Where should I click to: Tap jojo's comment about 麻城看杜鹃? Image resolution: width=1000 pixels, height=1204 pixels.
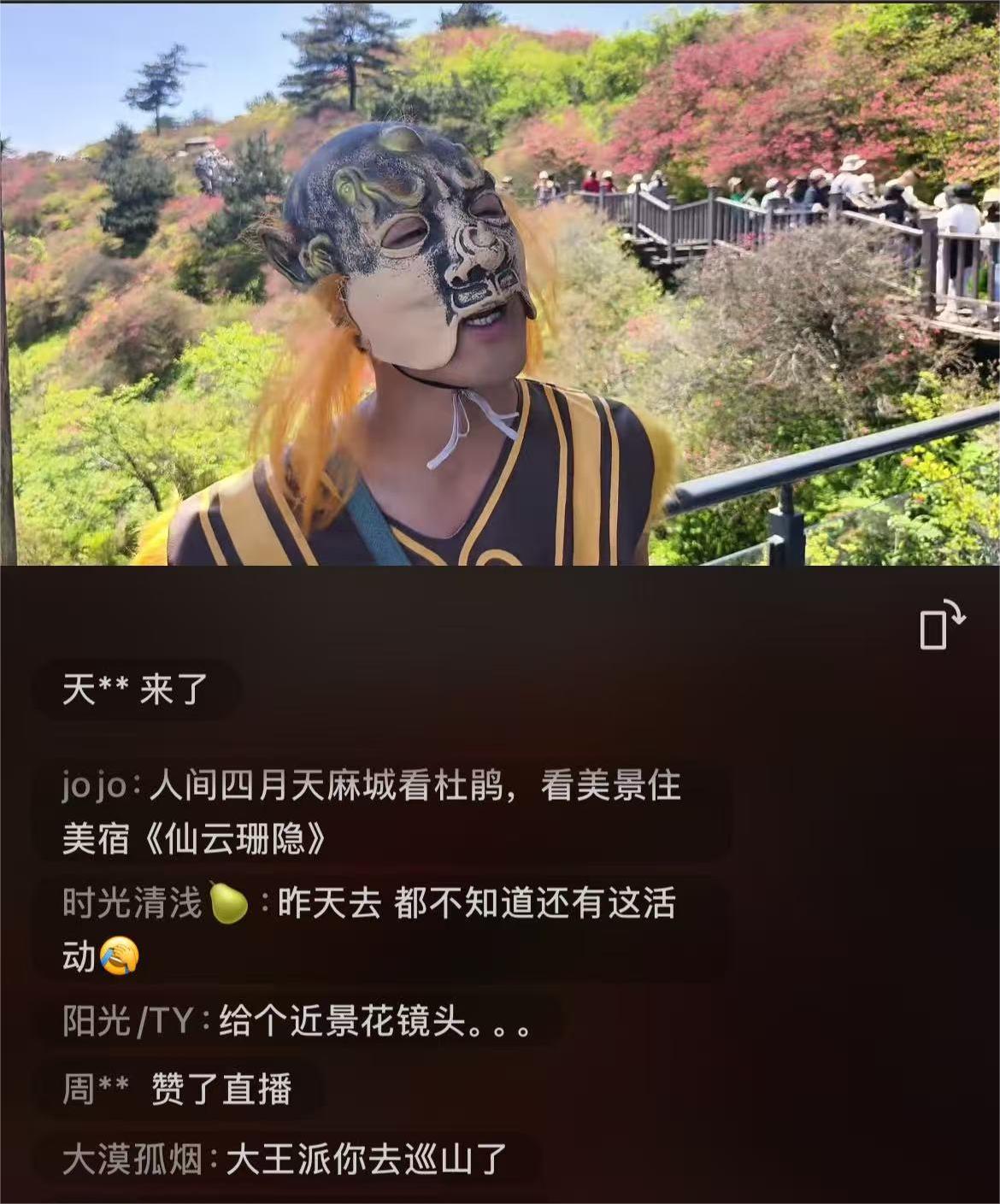point(371,812)
